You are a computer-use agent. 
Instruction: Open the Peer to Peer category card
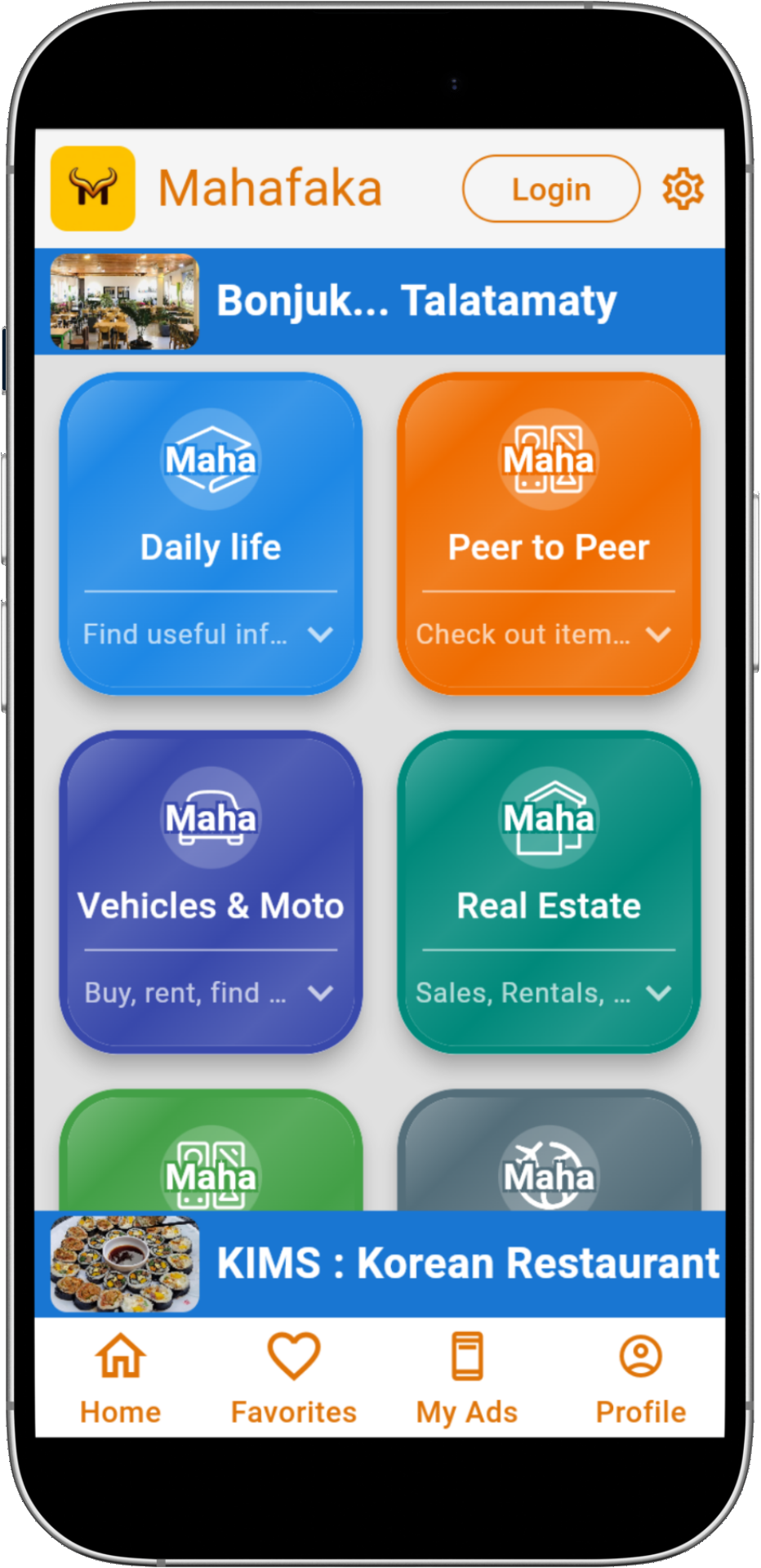pos(549,506)
